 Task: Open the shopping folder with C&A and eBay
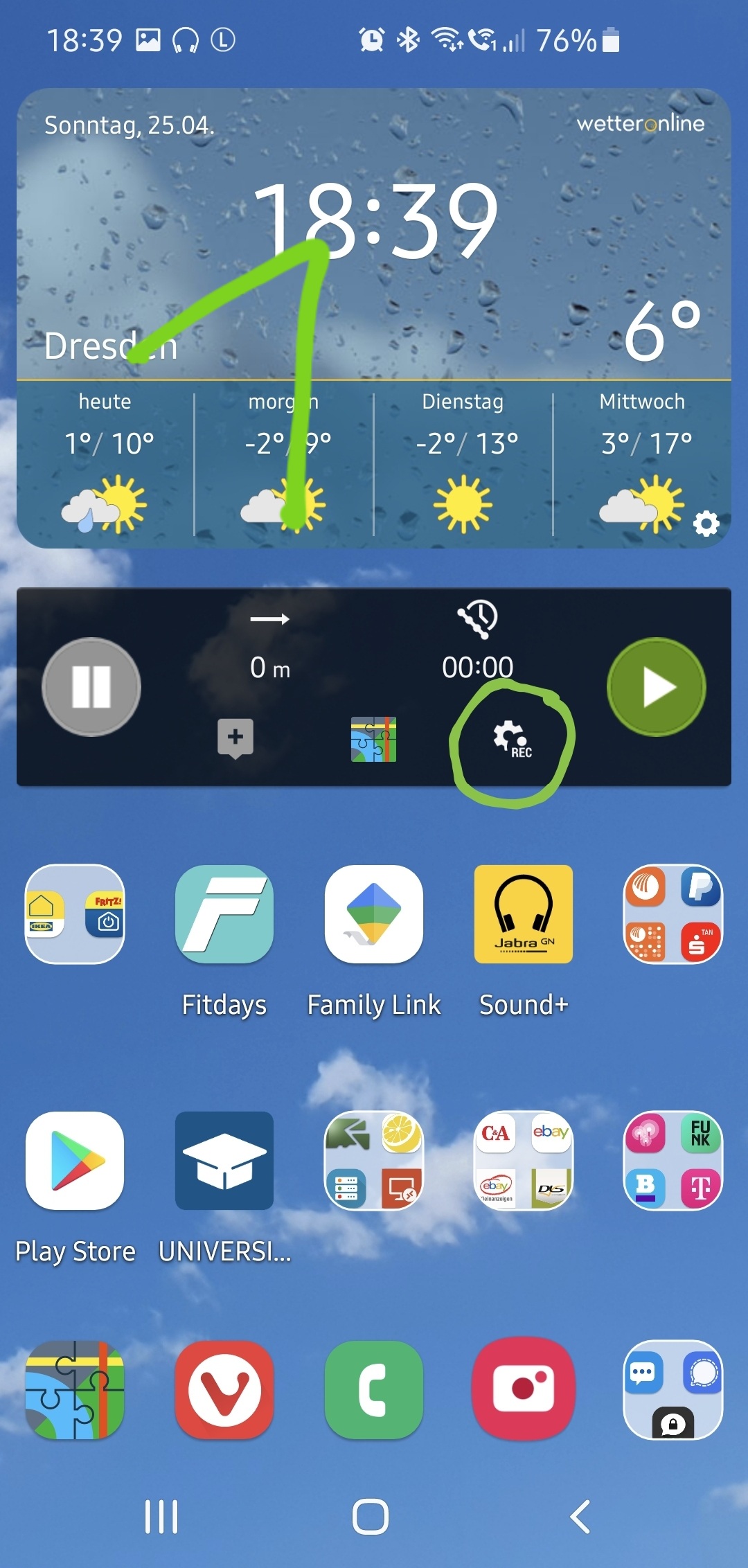click(524, 1161)
